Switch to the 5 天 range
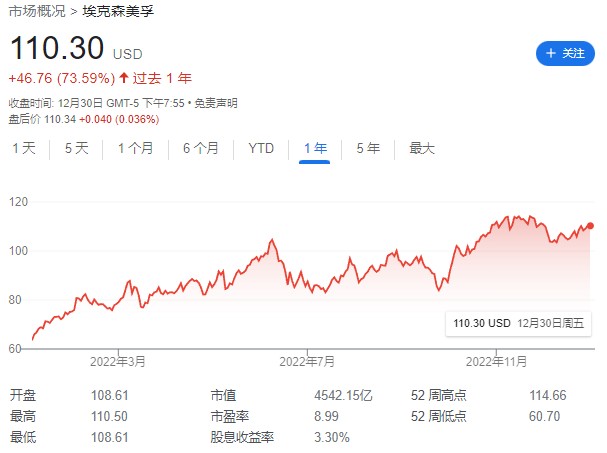607x453 pixels. (x=76, y=148)
